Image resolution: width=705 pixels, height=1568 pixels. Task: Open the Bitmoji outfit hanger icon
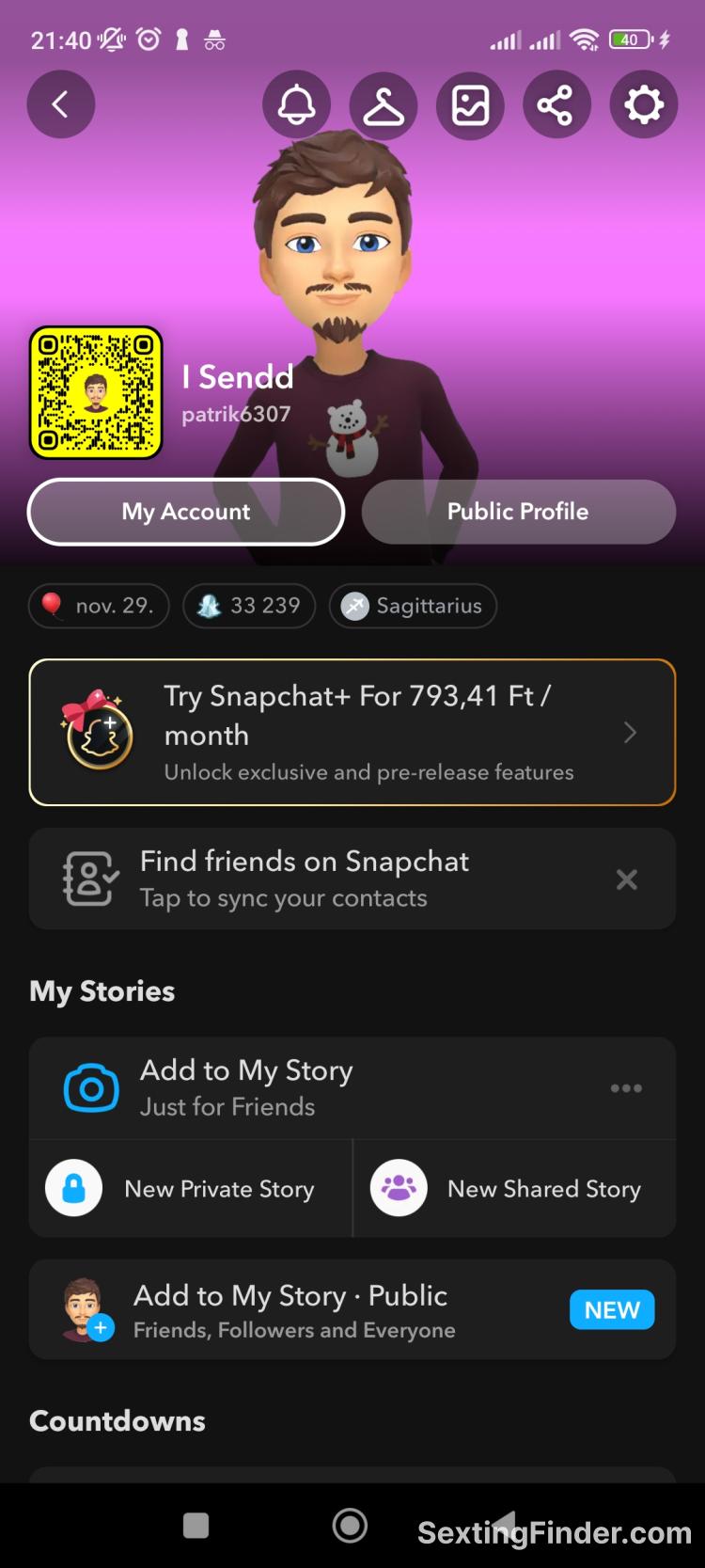pos(384,104)
